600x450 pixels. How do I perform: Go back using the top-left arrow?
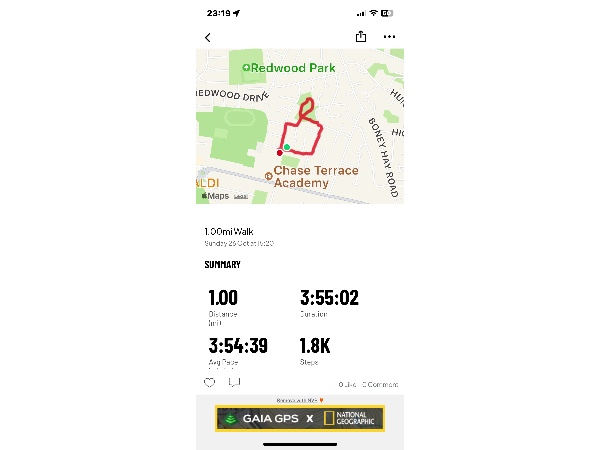click(x=208, y=37)
